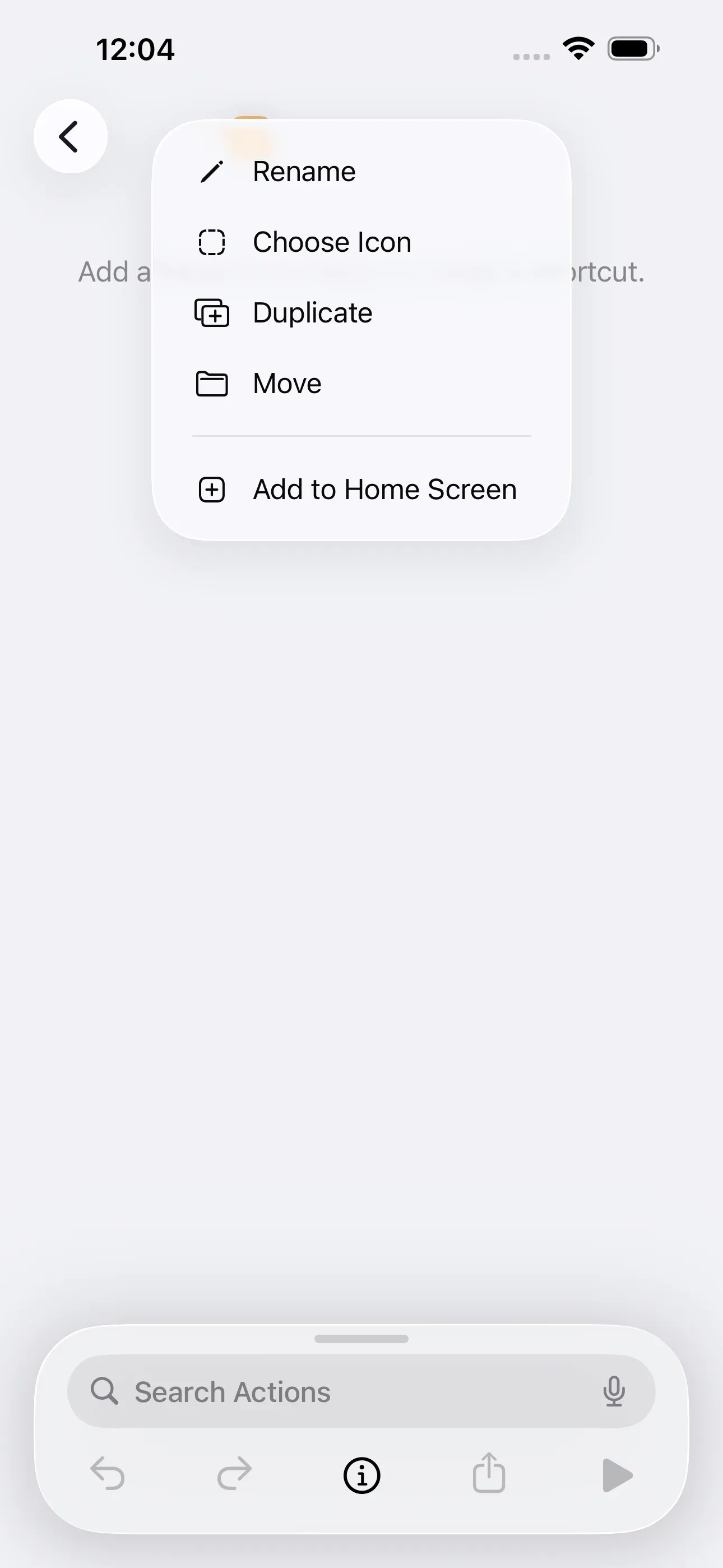Go back using the back chevron button
Screen dimensions: 723x1568
point(71,136)
